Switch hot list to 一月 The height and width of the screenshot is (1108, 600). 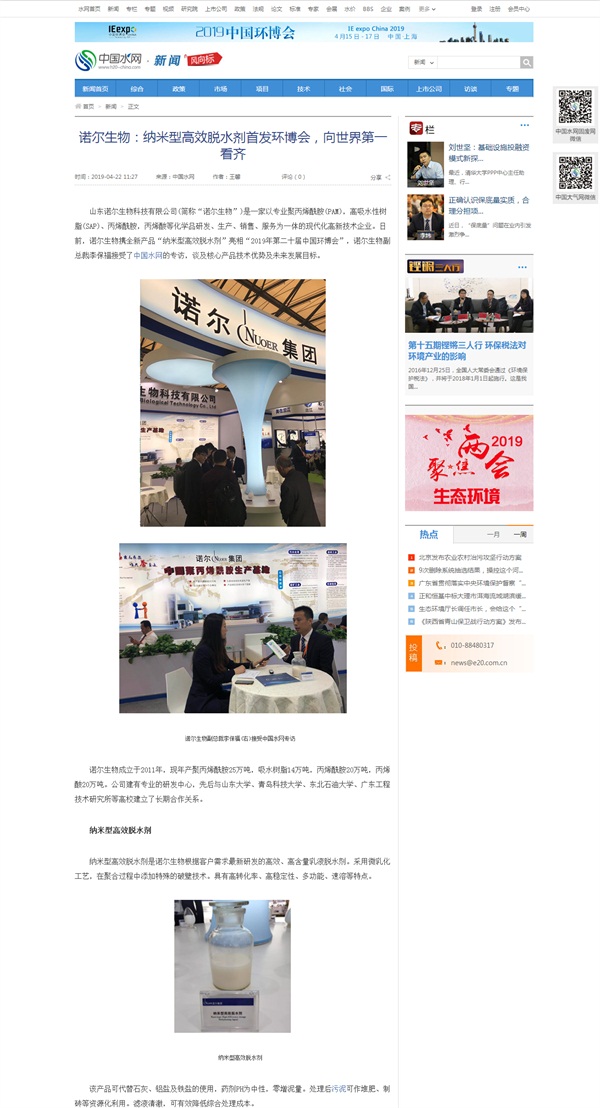[x=493, y=534]
